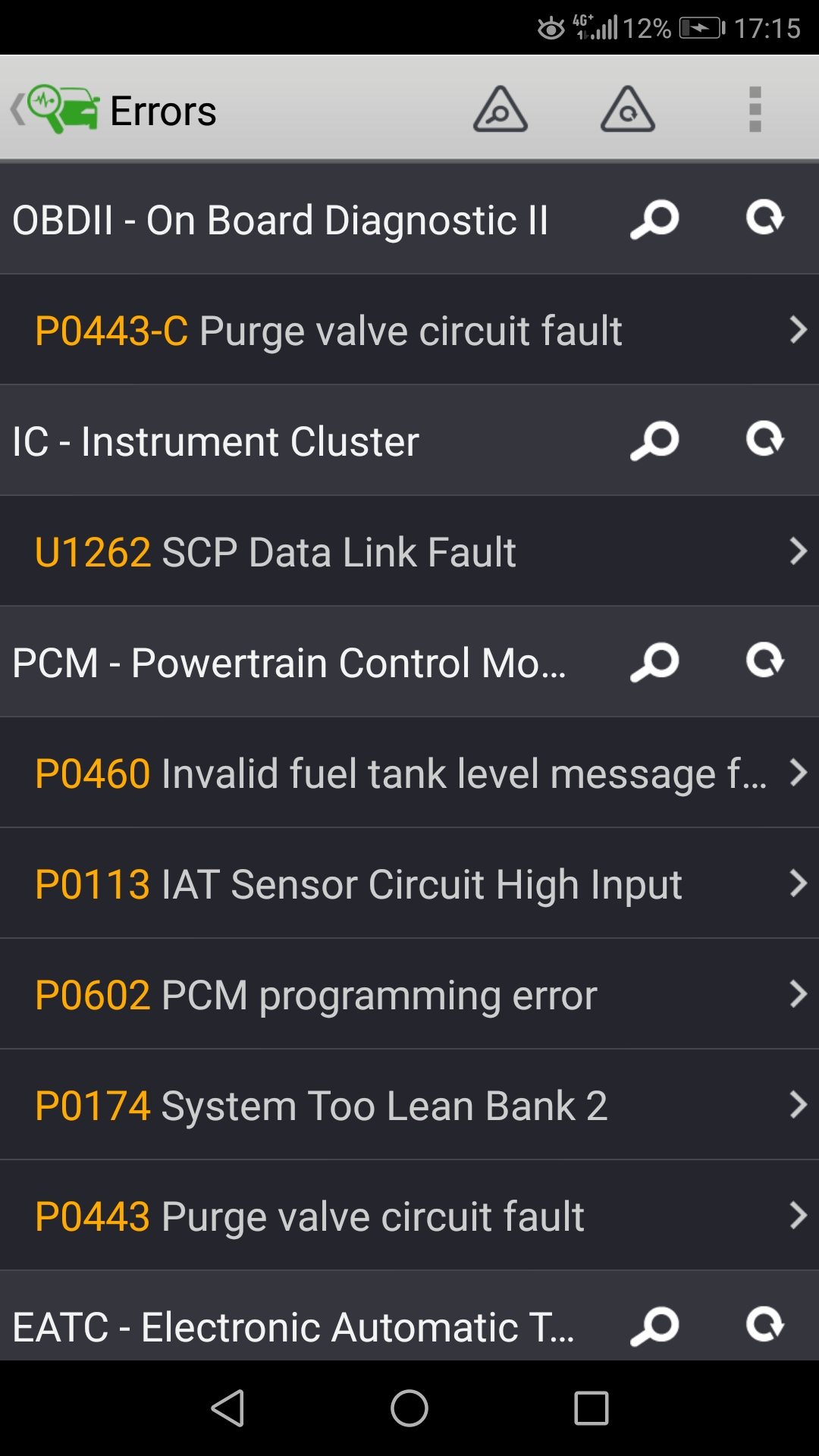The width and height of the screenshot is (819, 1456).
Task: Refresh the Instrument Cluster section
Action: 764,440
